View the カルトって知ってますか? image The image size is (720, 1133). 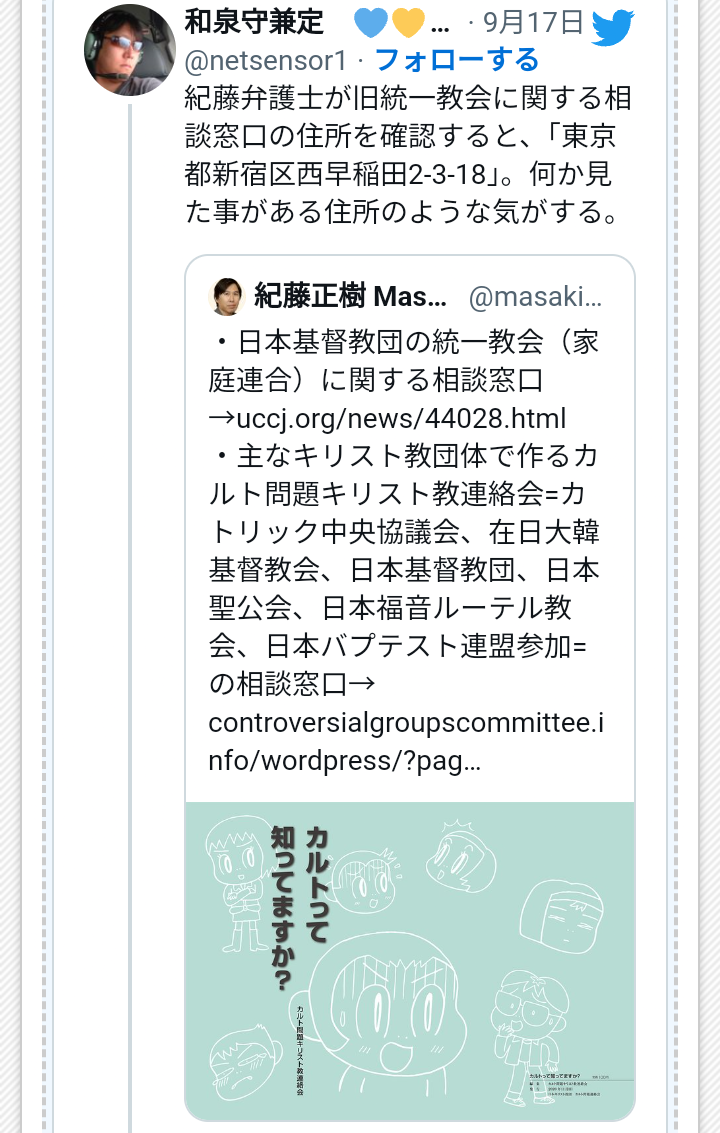pyautogui.click(x=409, y=959)
